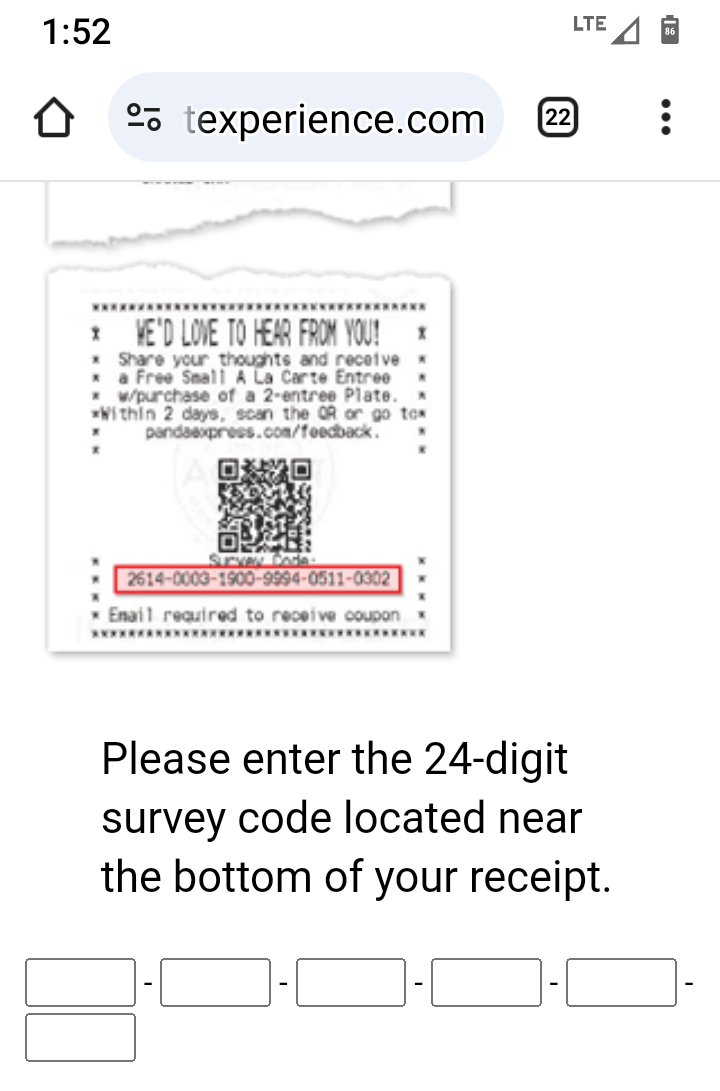Open the browser overflow menu
This screenshot has width=720, height=1091.
pyautogui.click(x=666, y=119)
